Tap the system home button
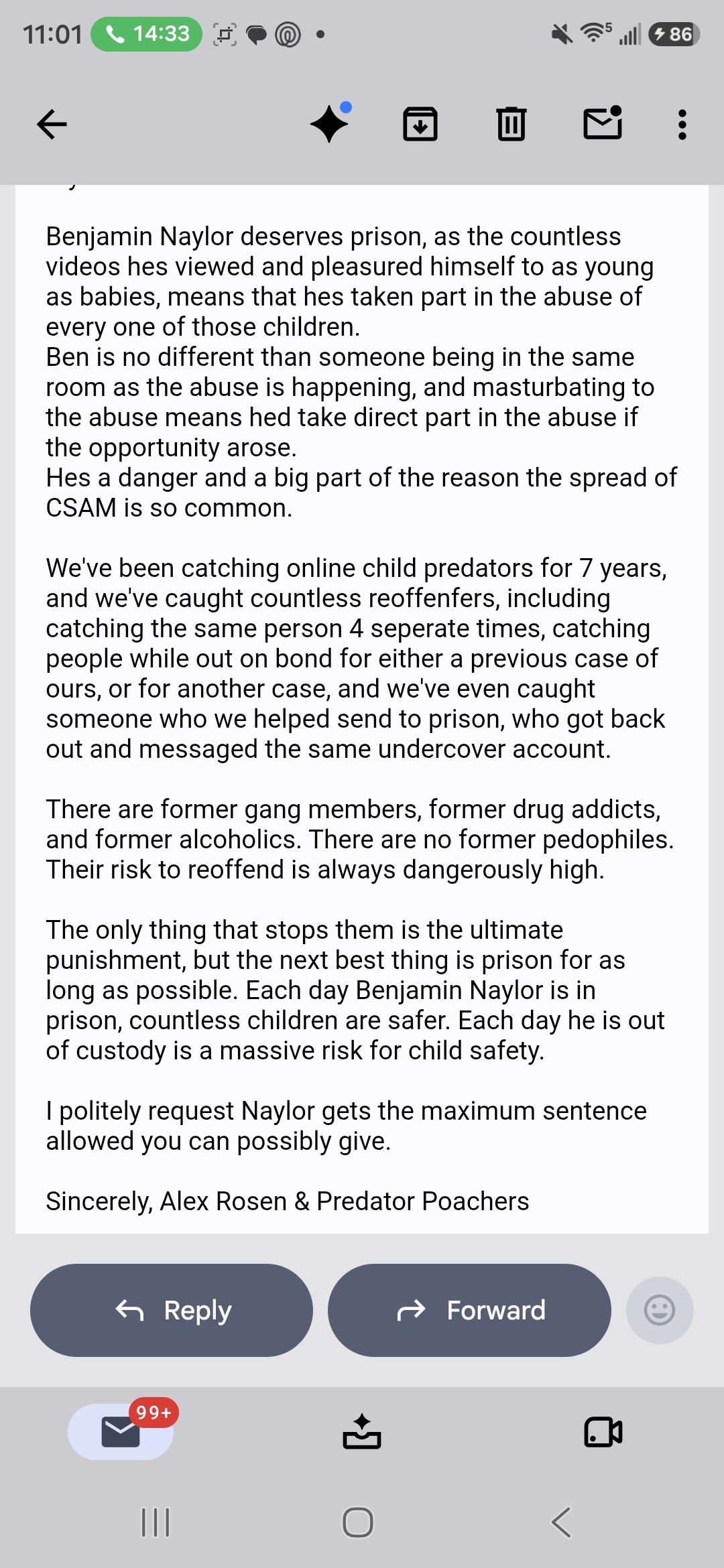The image size is (724, 1568). pos(358,1522)
